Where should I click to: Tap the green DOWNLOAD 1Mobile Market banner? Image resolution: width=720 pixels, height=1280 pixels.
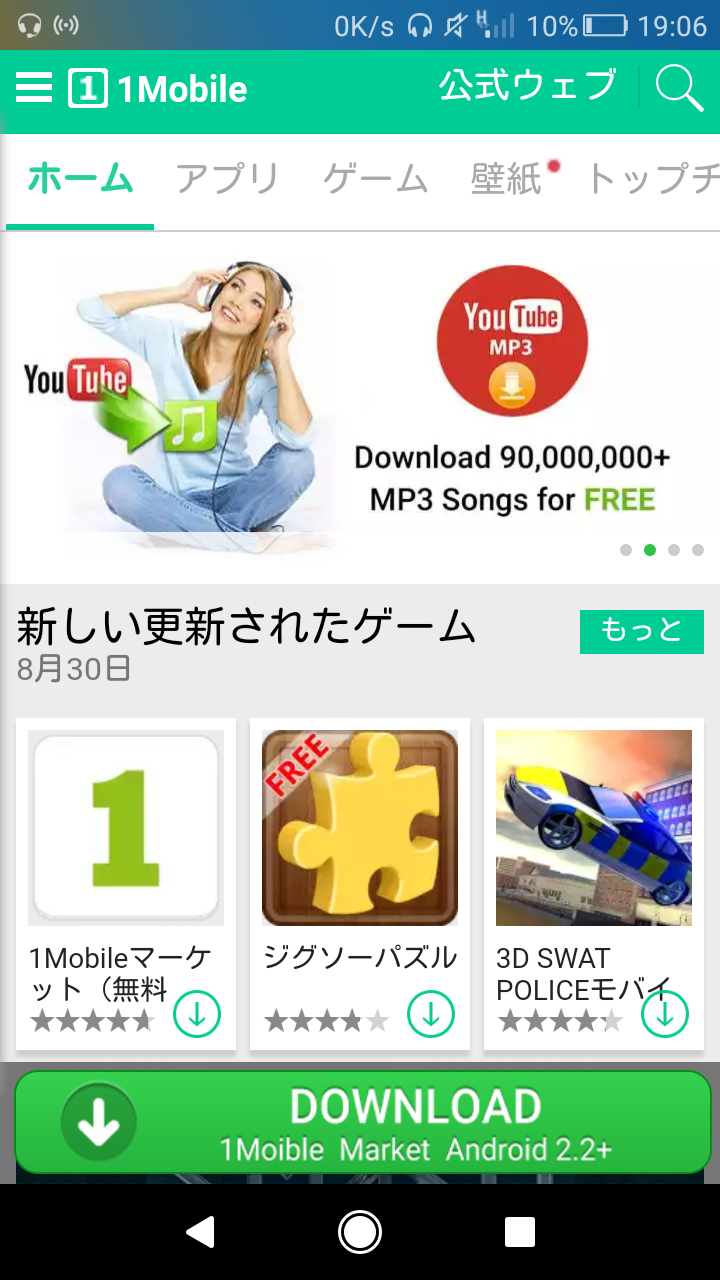coord(362,1122)
